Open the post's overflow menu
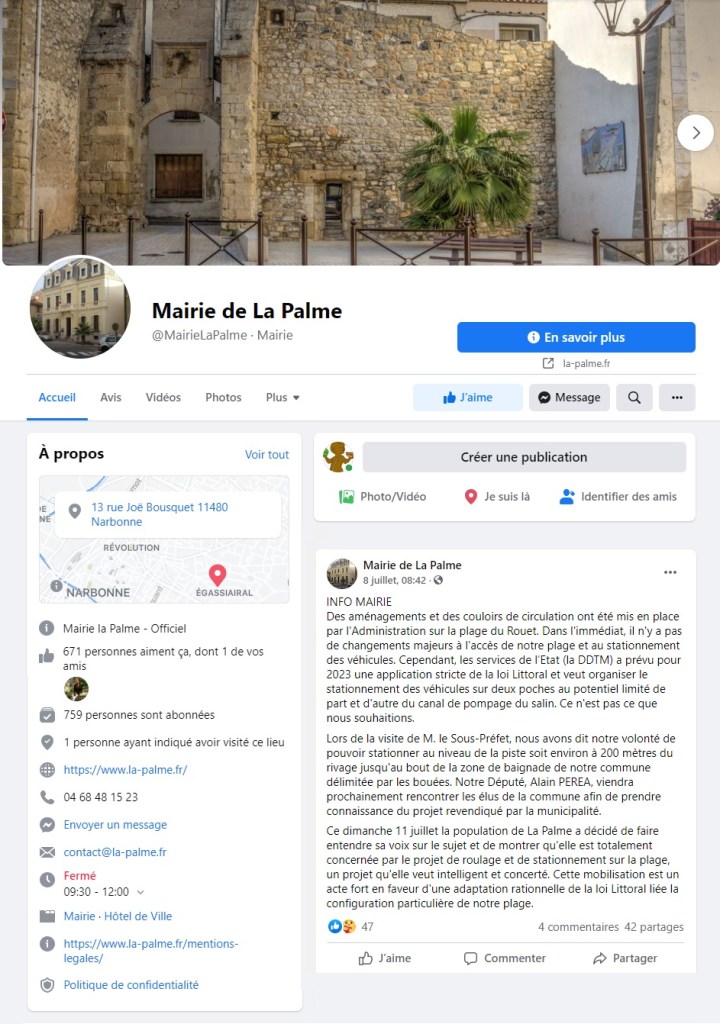This screenshot has width=720, height=1024. 670,572
